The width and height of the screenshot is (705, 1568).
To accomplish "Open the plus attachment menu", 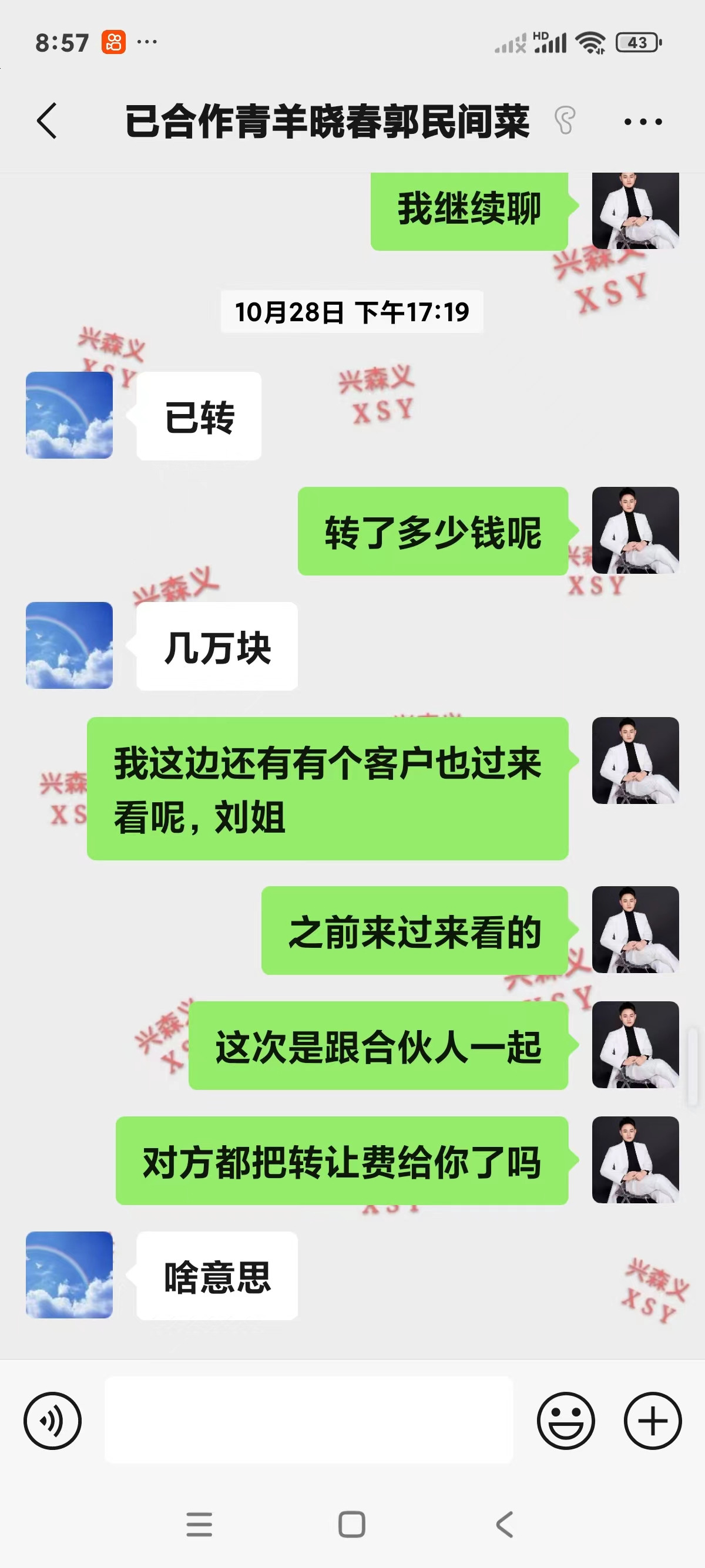I will point(653,1421).
